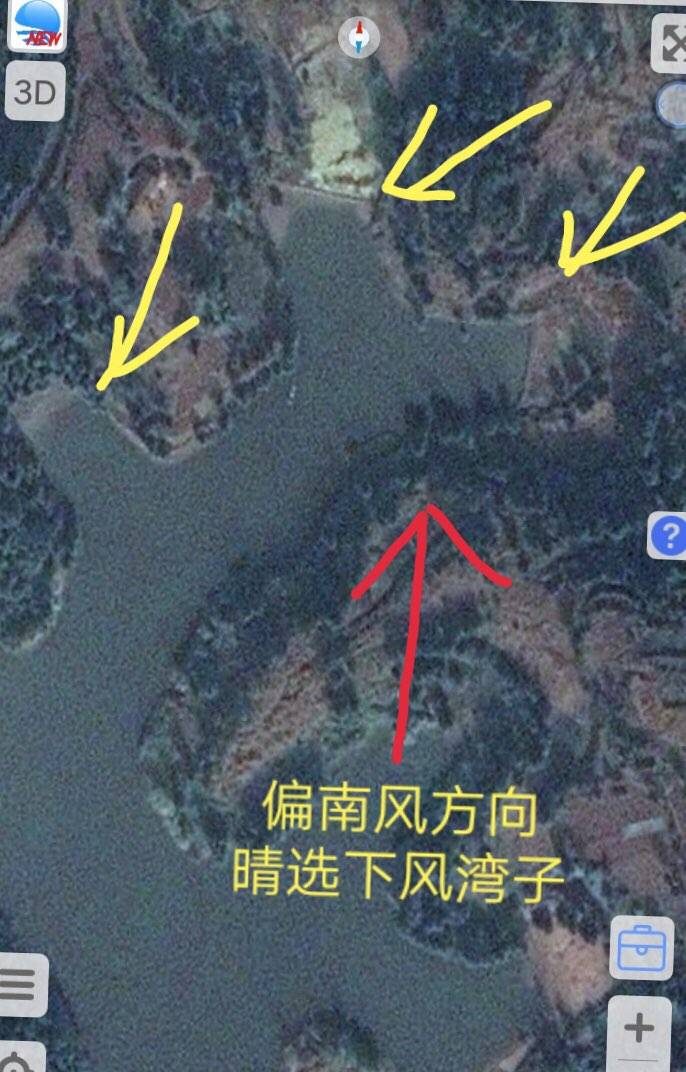Zoom in with the plus button

(x=639, y=1028)
